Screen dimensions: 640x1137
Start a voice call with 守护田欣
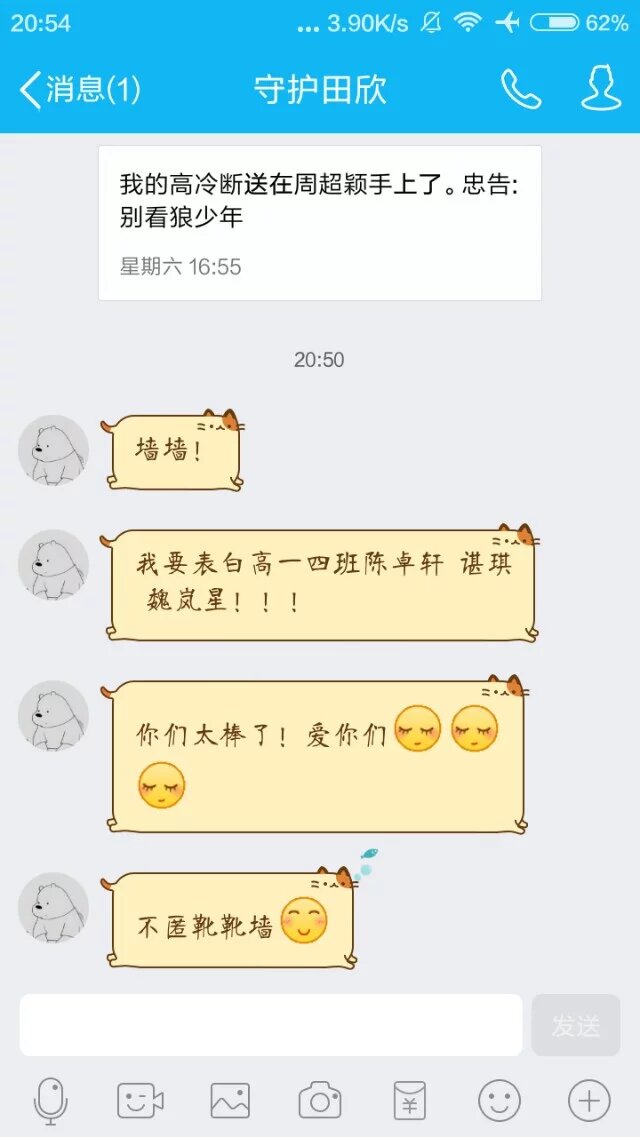520,90
